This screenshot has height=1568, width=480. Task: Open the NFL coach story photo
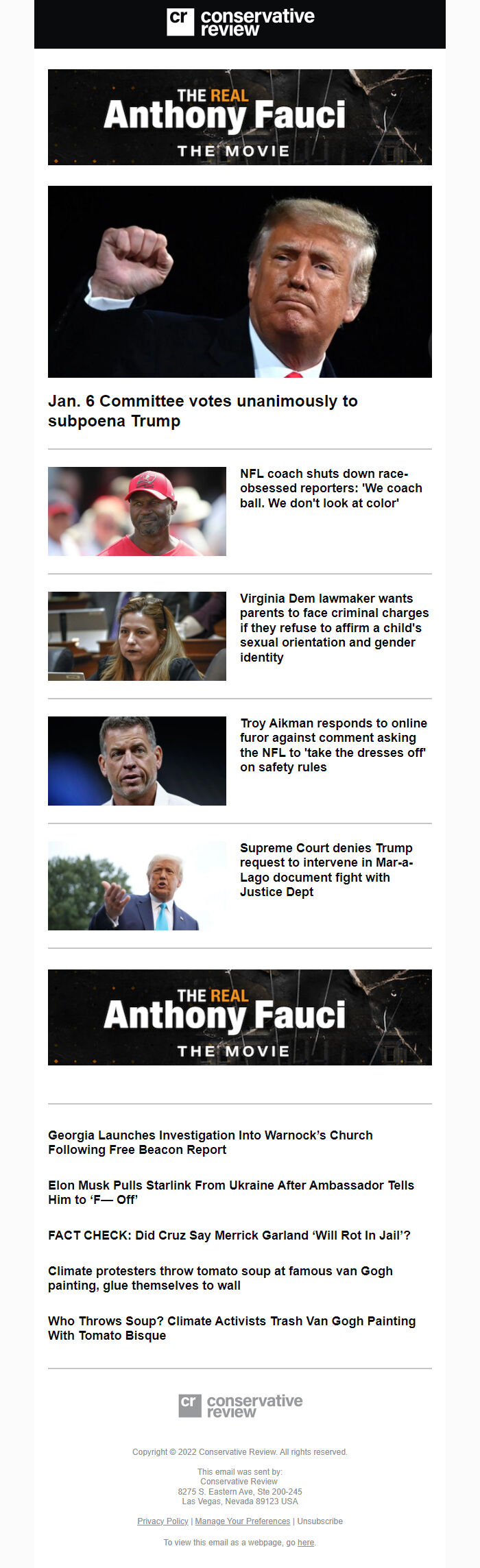[136, 511]
